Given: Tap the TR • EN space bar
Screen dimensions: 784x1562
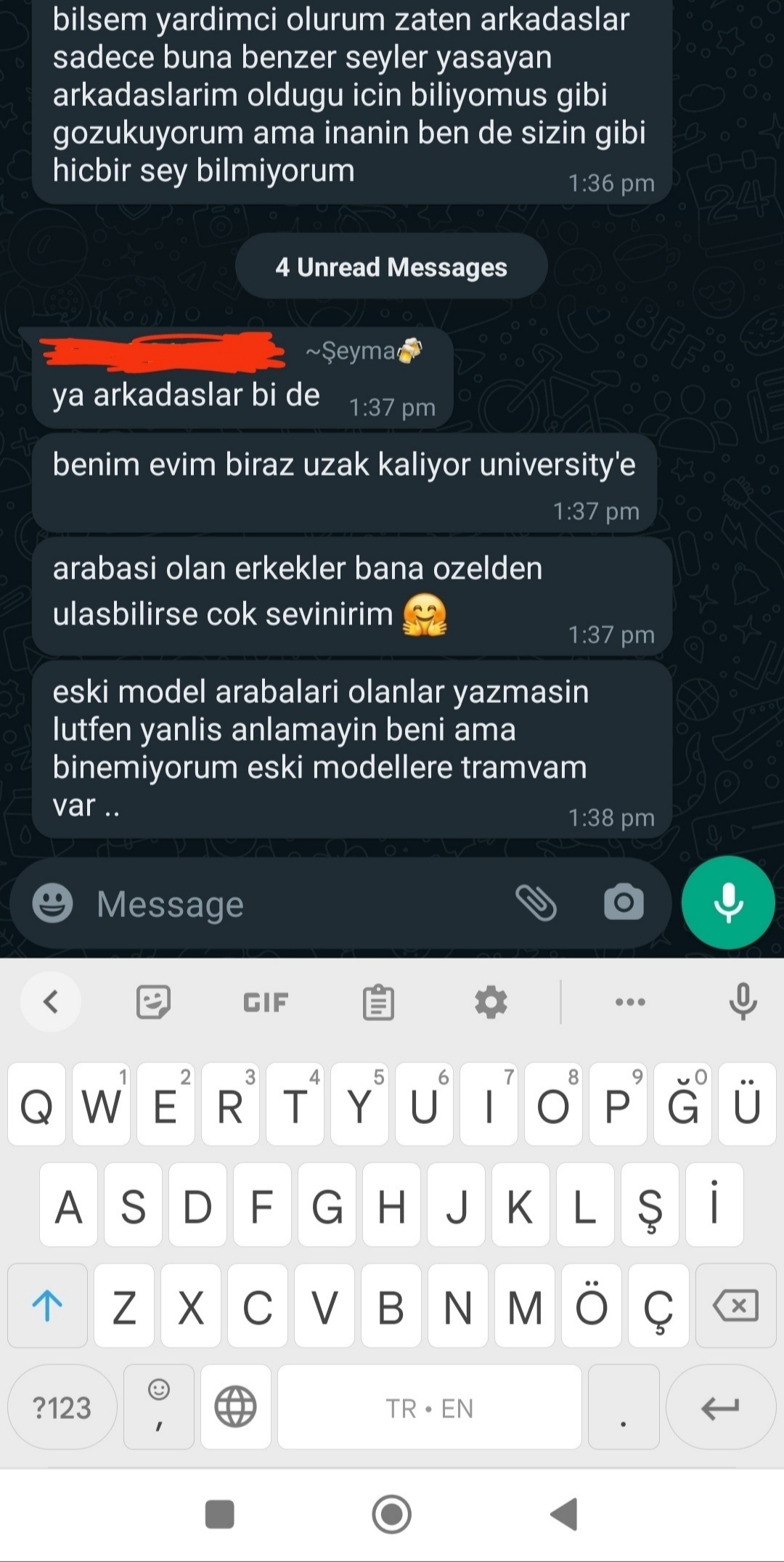Looking at the screenshot, I should pos(430,1408).
